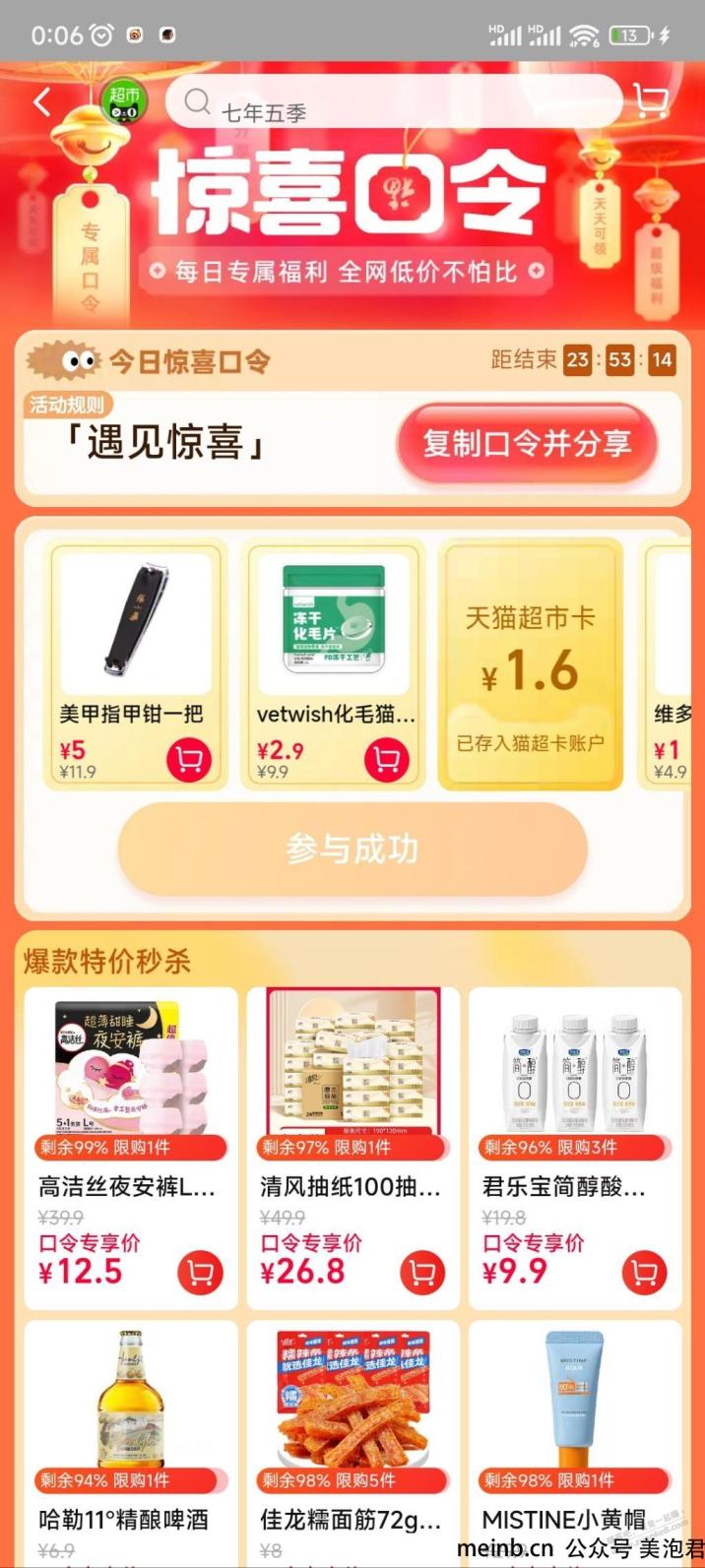Add 君乐宝简醇酸奶 ¥9.9 to cart
Screen dimensions: 705x1568
click(645, 1274)
